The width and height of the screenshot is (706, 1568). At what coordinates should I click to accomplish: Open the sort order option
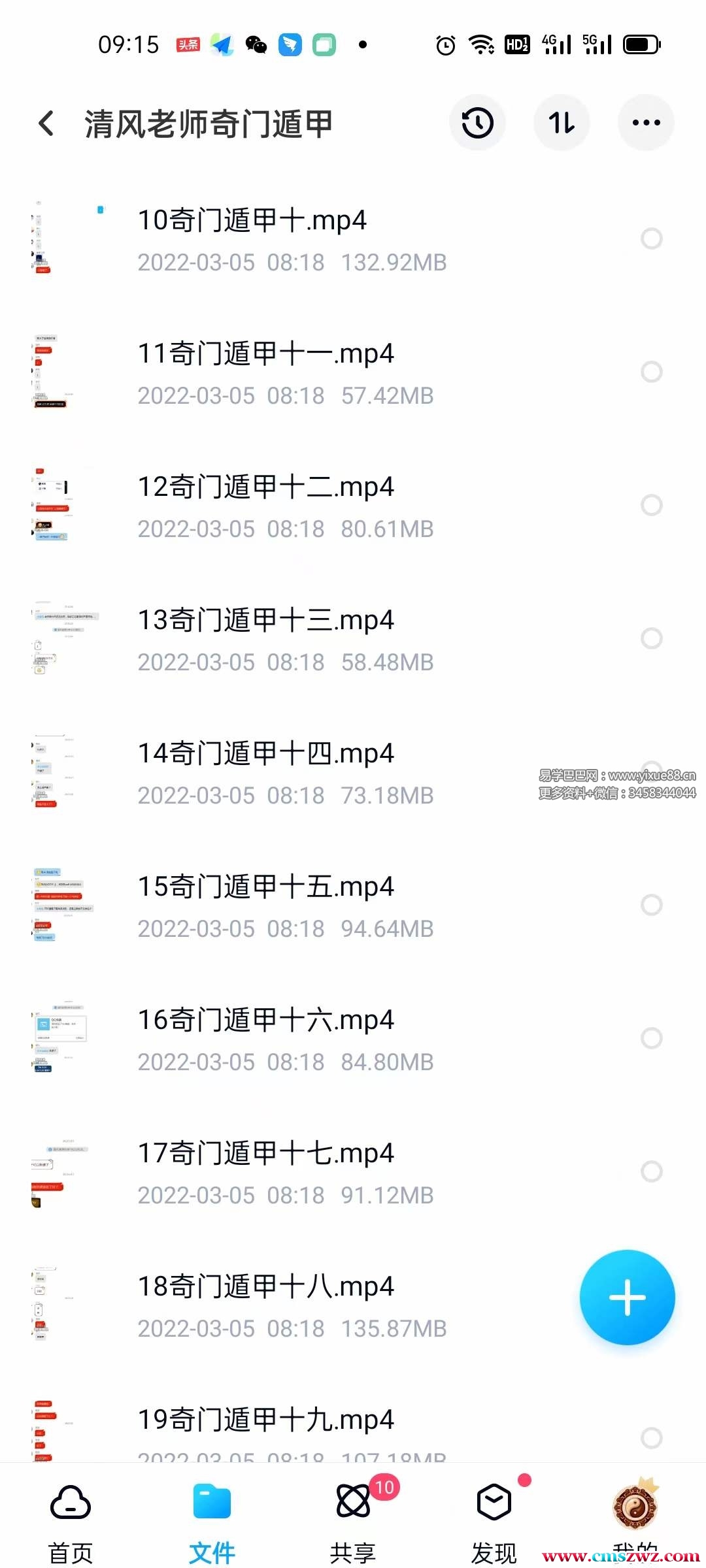click(562, 123)
